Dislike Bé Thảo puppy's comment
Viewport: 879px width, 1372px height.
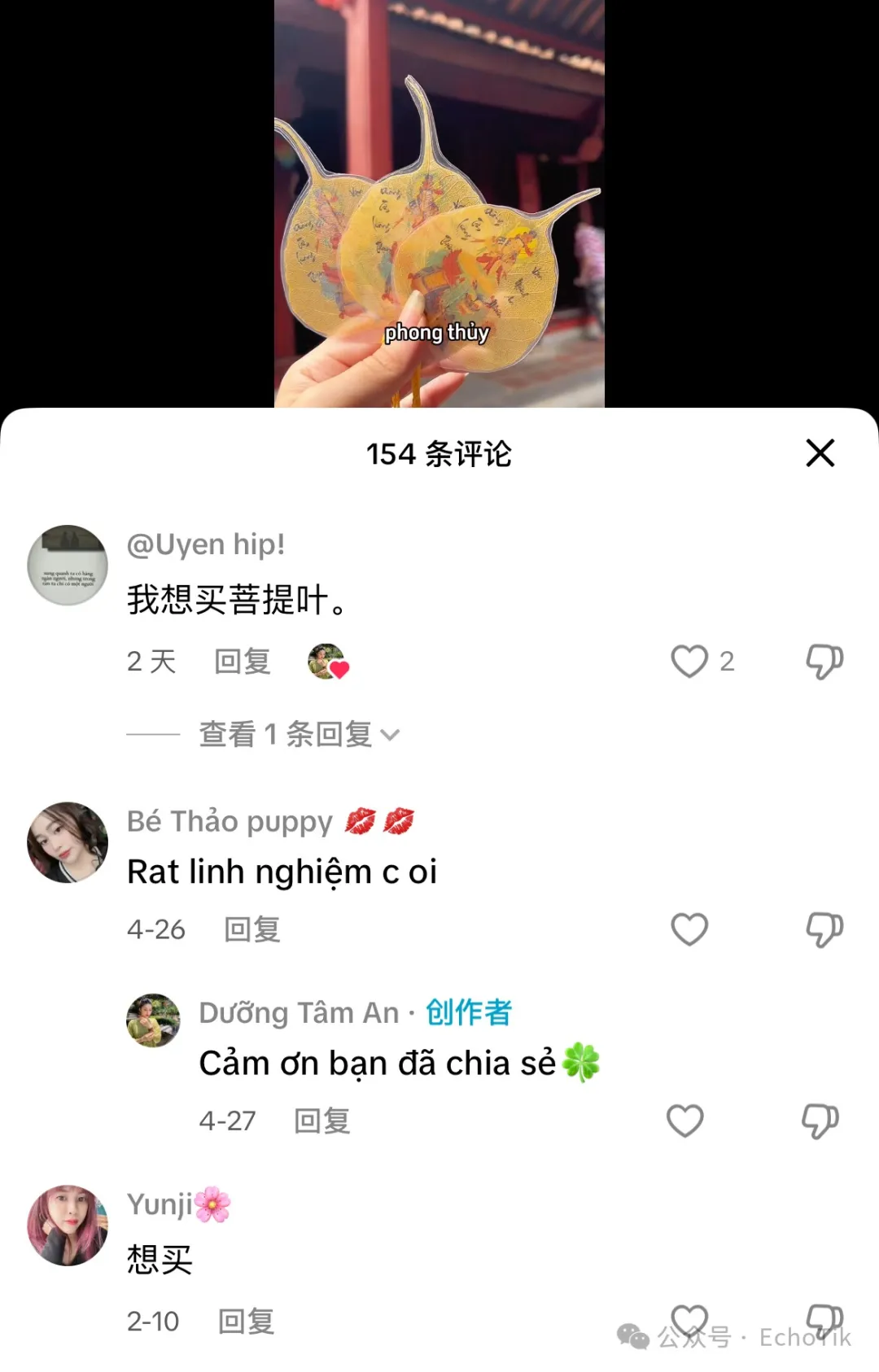pos(824,929)
